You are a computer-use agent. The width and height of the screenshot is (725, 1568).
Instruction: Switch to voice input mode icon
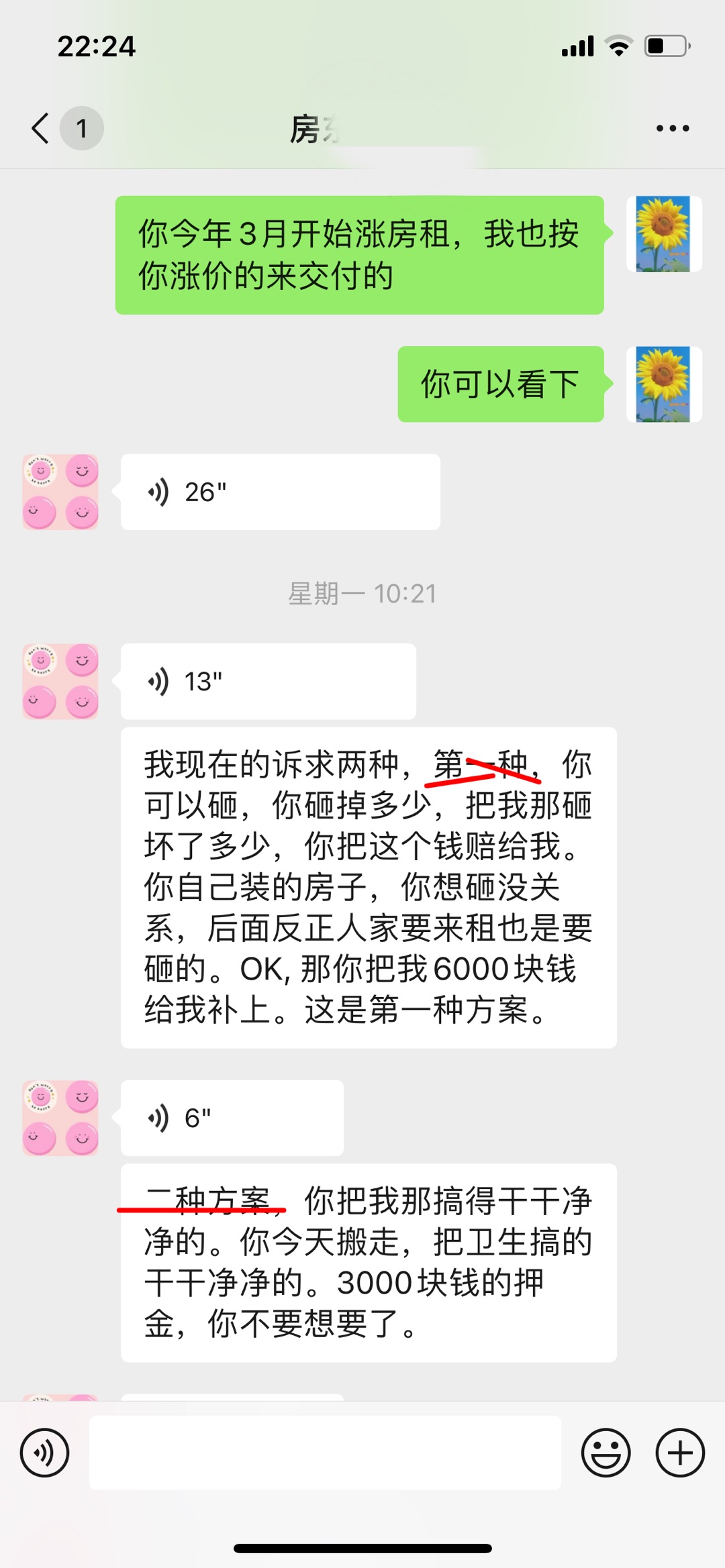[x=44, y=1453]
